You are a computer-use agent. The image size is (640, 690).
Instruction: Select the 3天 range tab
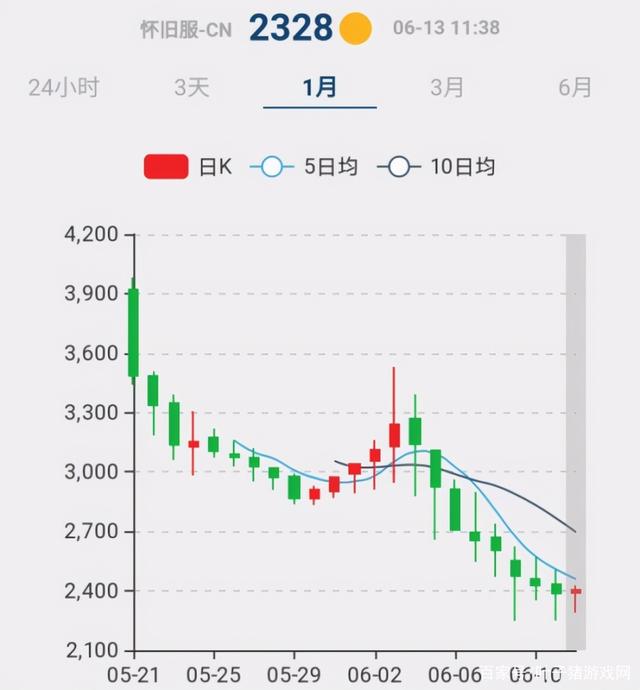tap(192, 88)
